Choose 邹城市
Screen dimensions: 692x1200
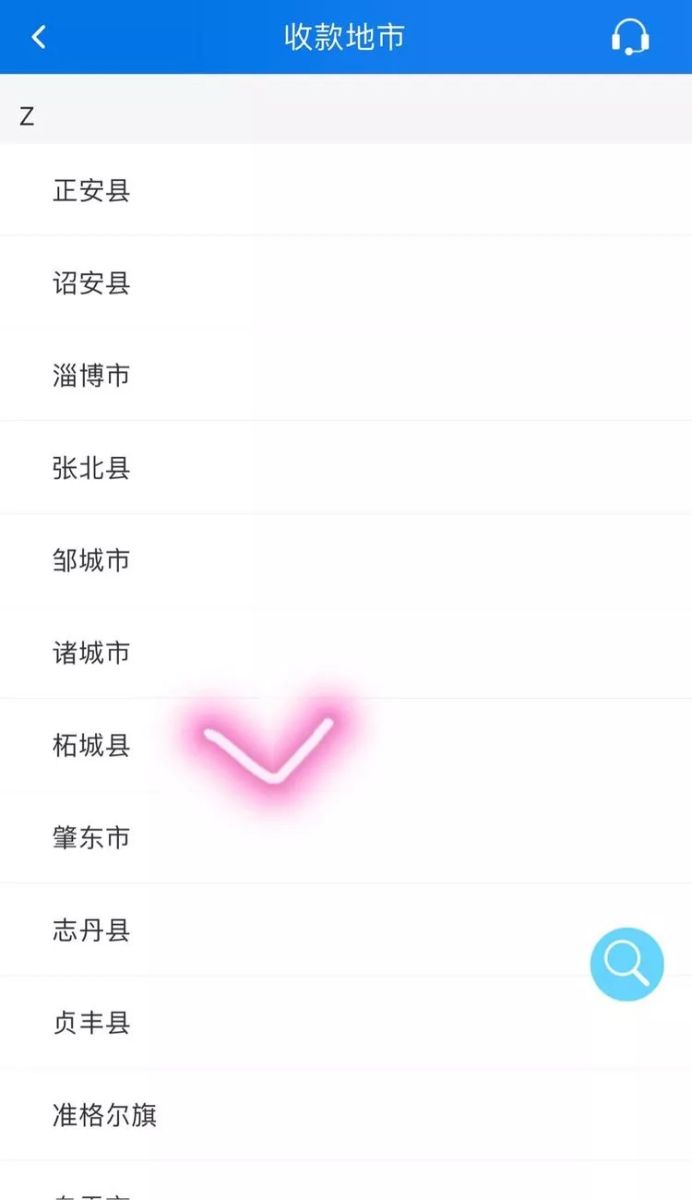tap(92, 560)
